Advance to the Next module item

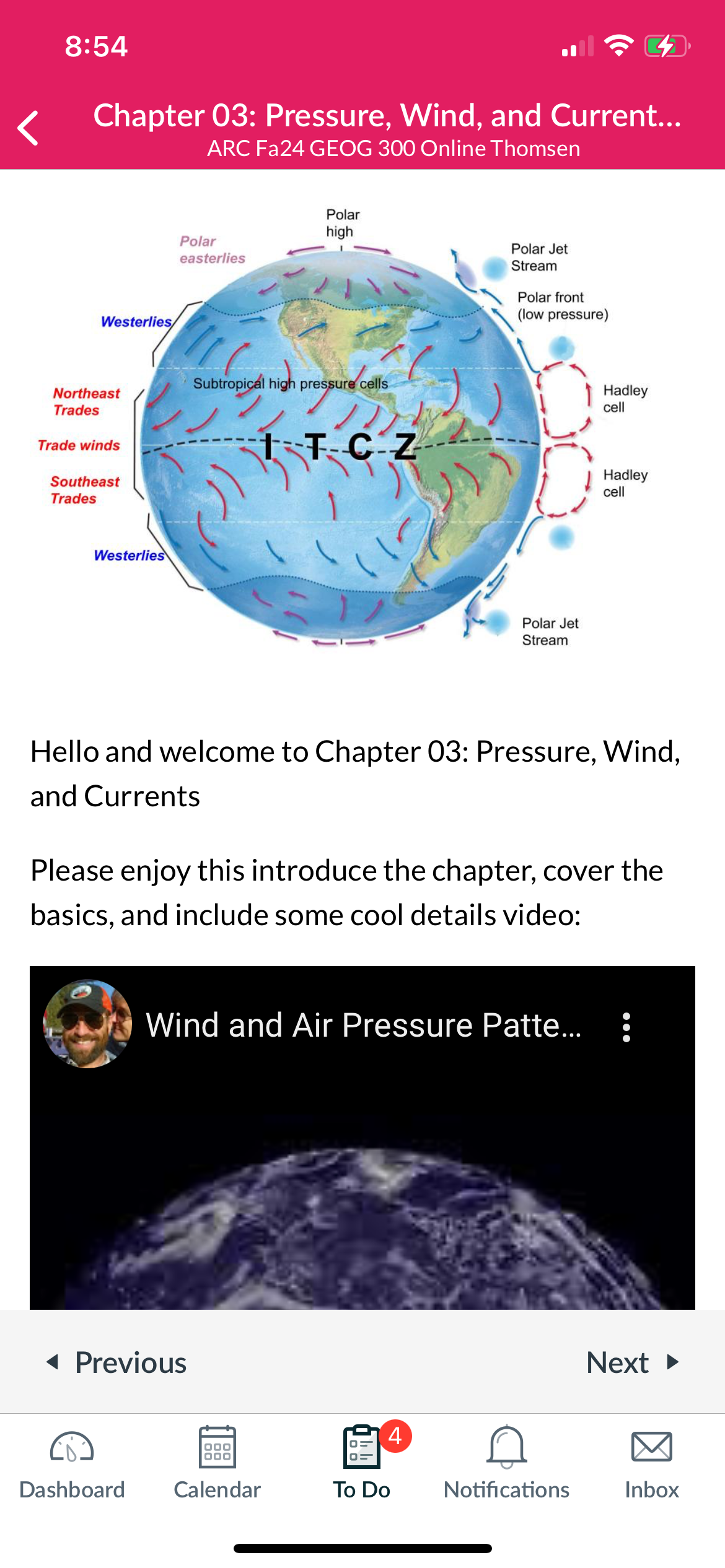[x=633, y=1362]
